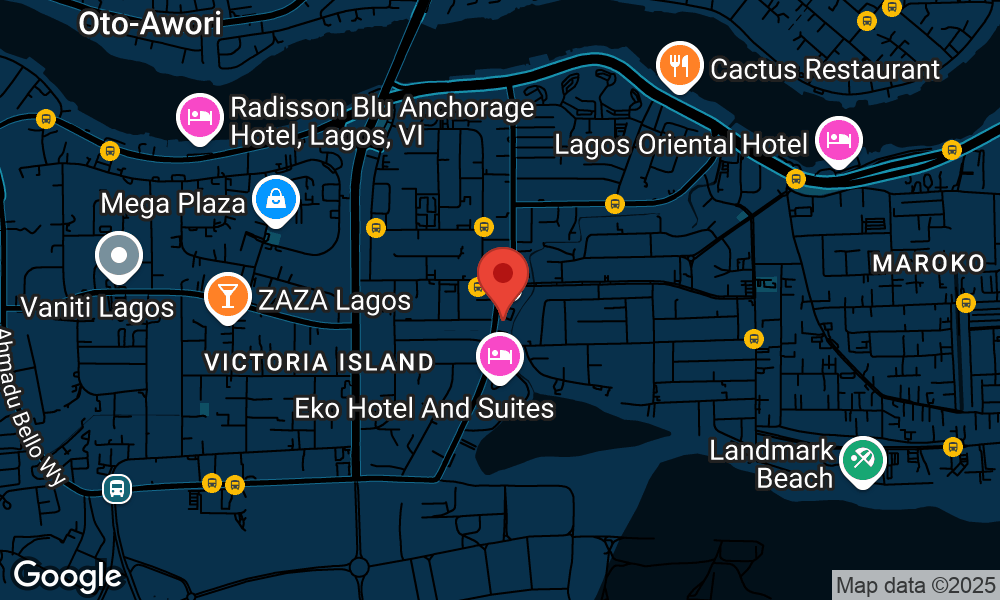Select the Landmark Beach marker
The height and width of the screenshot is (600, 1000).
click(x=862, y=460)
